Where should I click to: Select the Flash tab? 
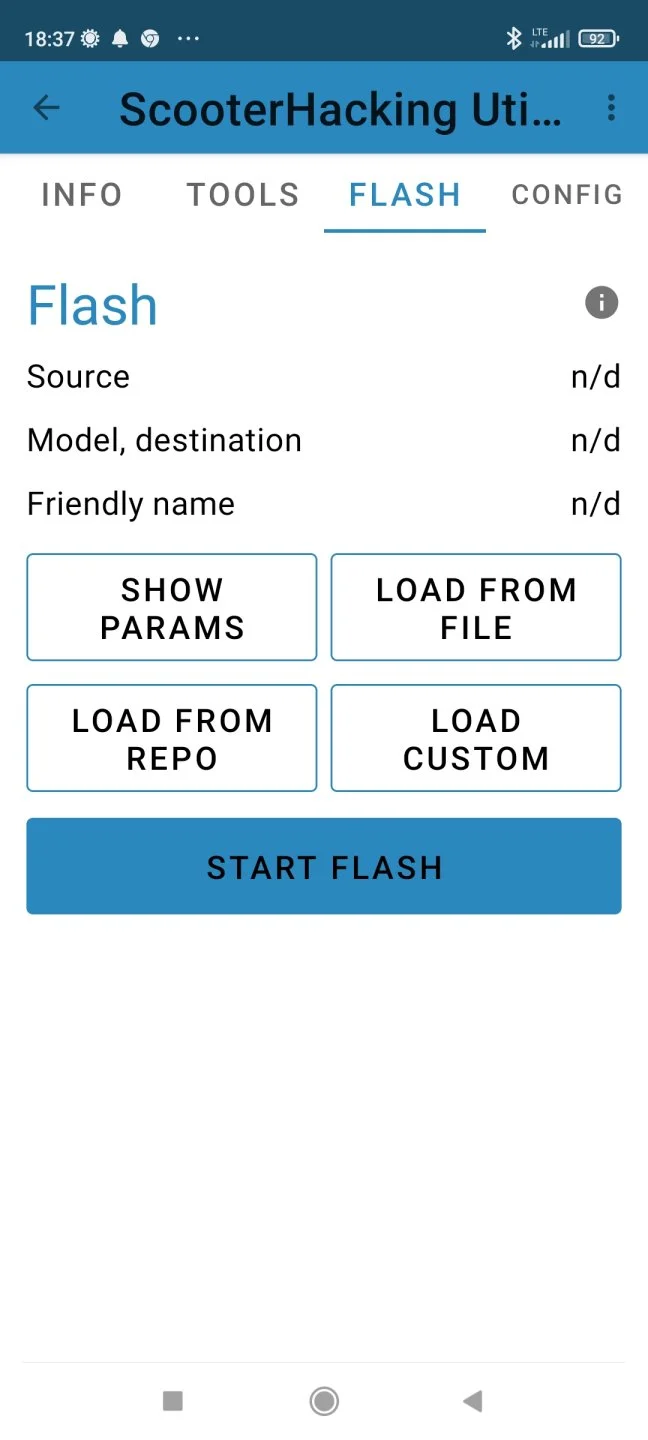[405, 195]
